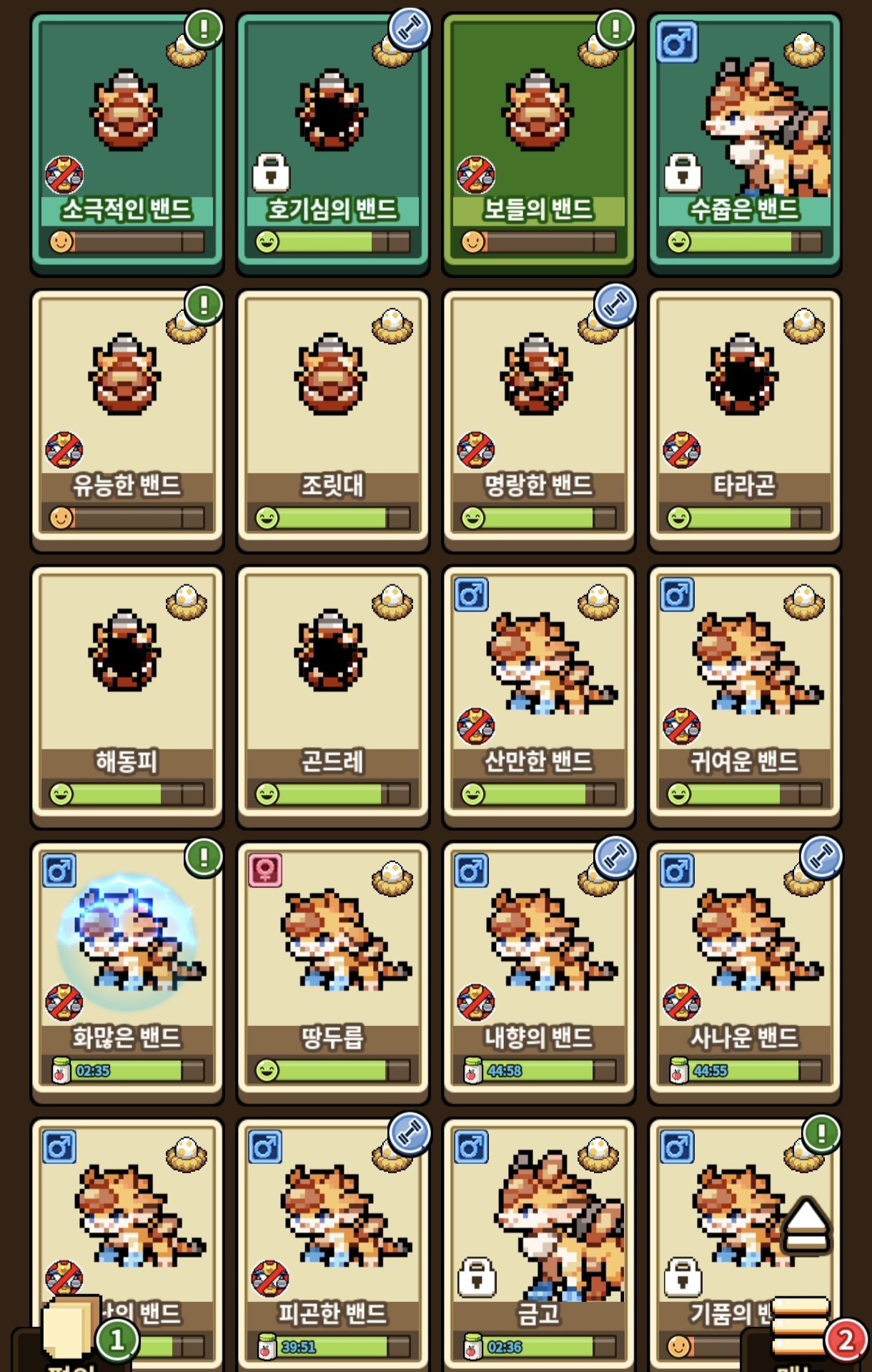872x1372 pixels.
Task: Open the 내향의 밴드 card
Action: point(539,973)
